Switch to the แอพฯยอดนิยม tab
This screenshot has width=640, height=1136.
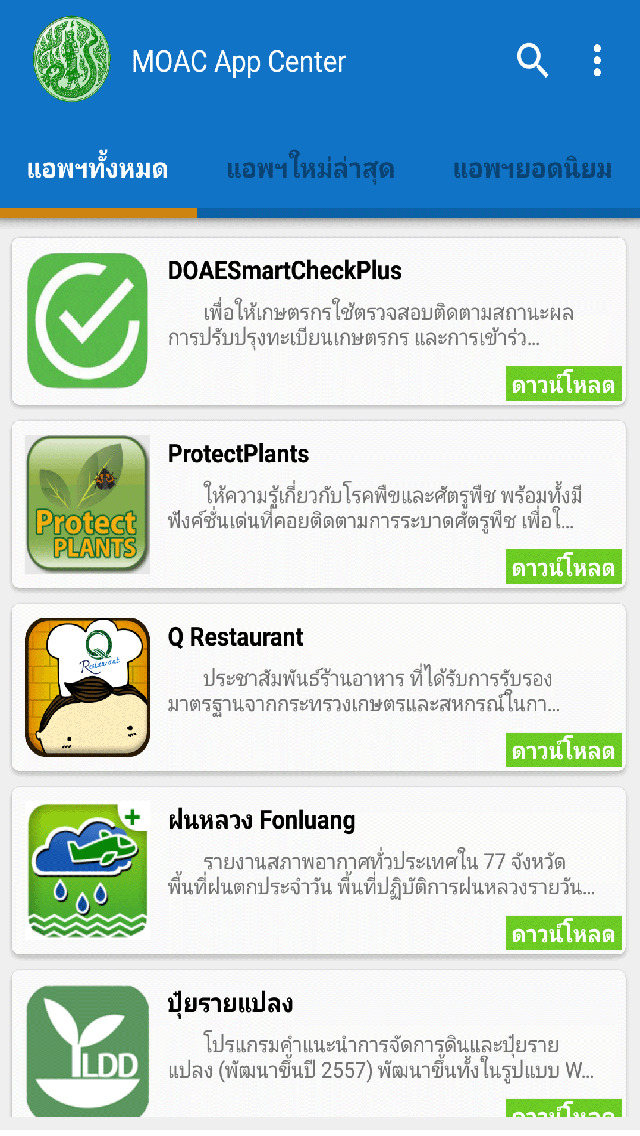(533, 170)
